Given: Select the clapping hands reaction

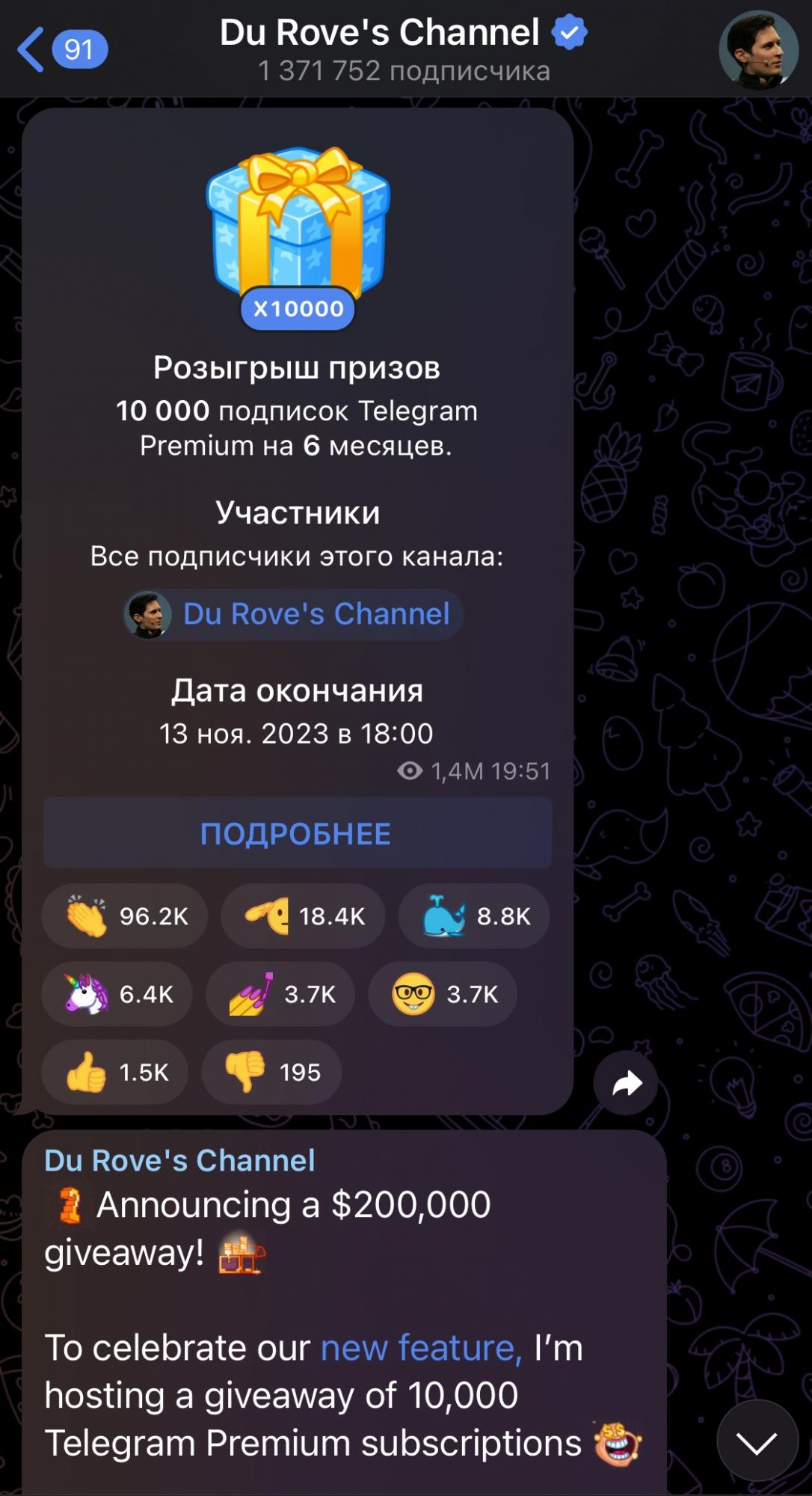Looking at the screenshot, I should (123, 916).
